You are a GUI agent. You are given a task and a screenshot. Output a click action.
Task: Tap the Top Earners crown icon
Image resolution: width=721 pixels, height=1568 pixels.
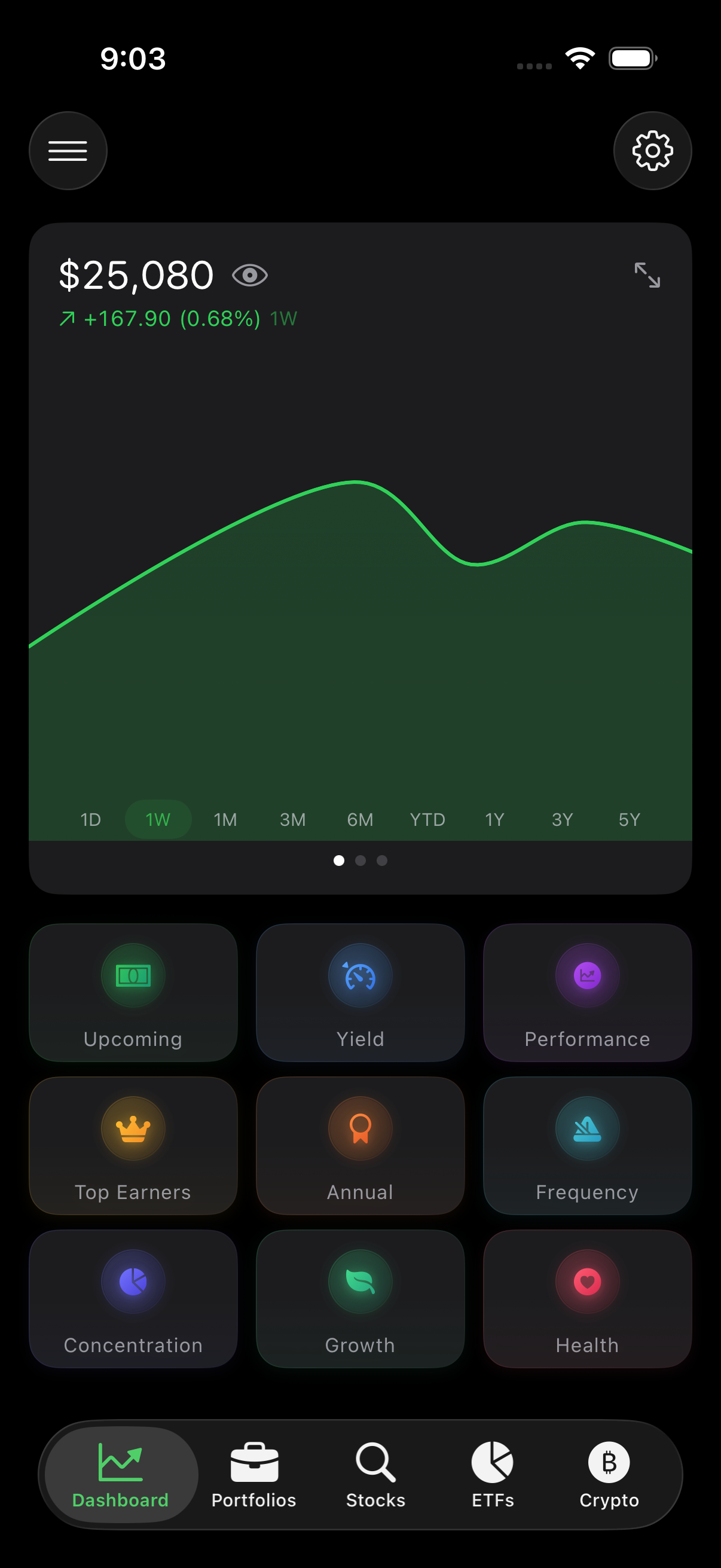(x=133, y=1128)
